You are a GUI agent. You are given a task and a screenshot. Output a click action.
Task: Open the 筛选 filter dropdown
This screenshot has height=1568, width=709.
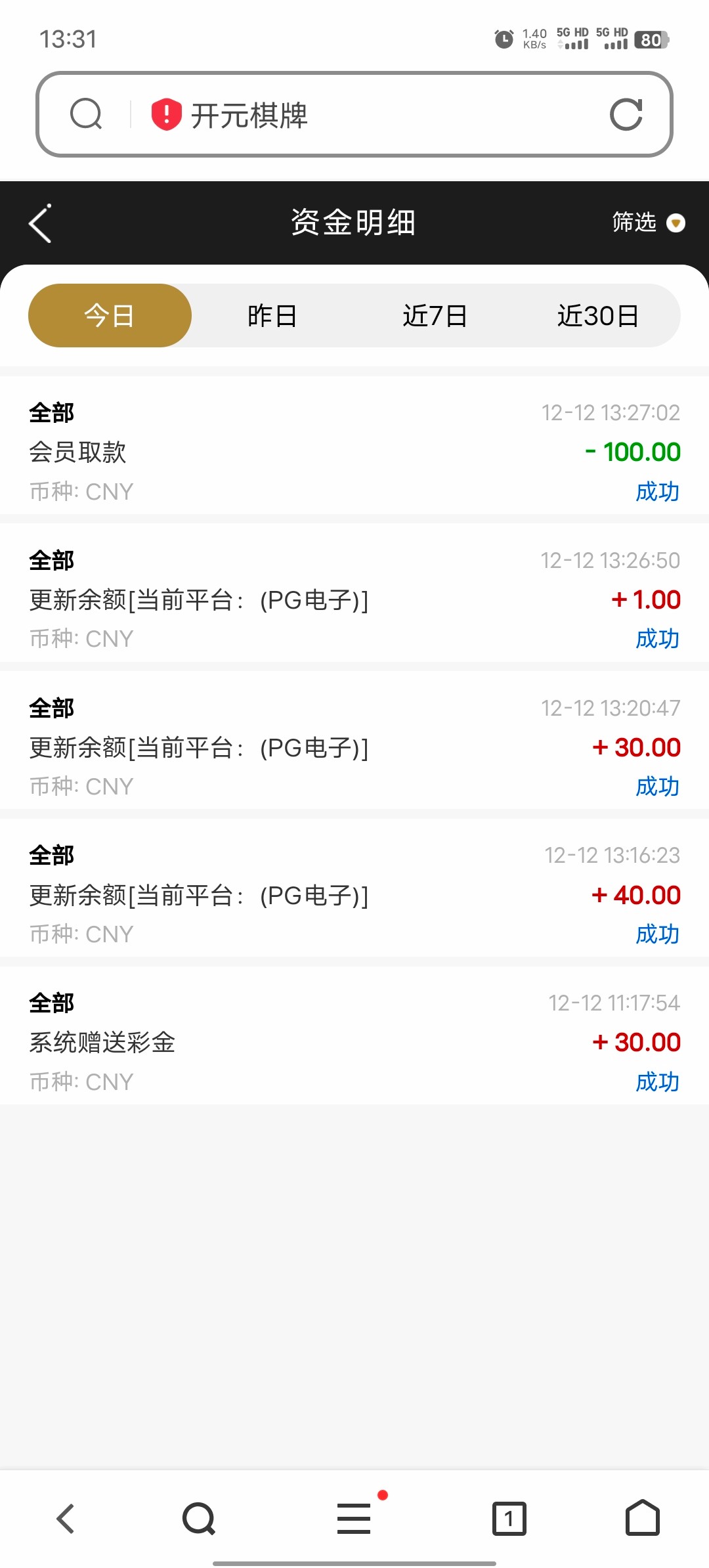(647, 223)
